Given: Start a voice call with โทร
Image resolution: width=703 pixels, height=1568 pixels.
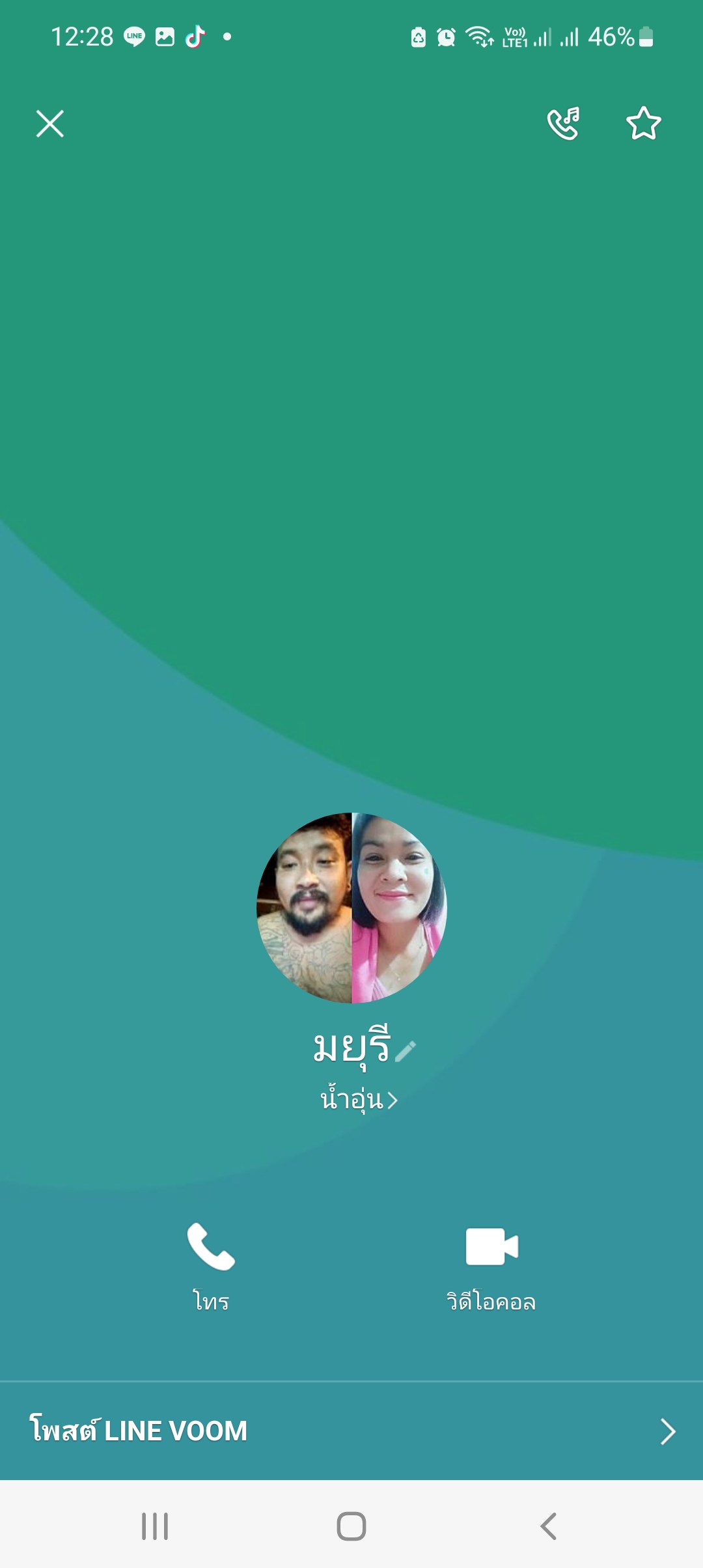Looking at the screenshot, I should point(211,1265).
